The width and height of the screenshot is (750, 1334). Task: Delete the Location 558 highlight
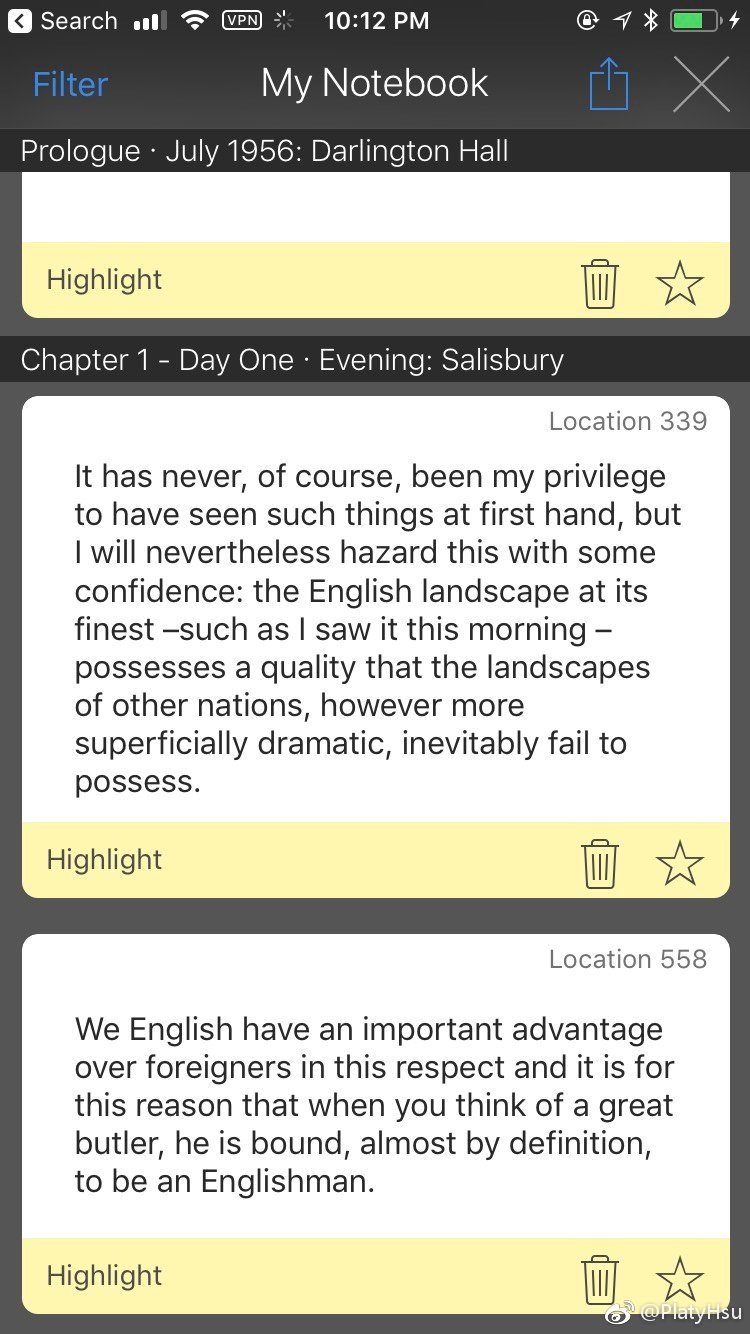coord(600,1279)
